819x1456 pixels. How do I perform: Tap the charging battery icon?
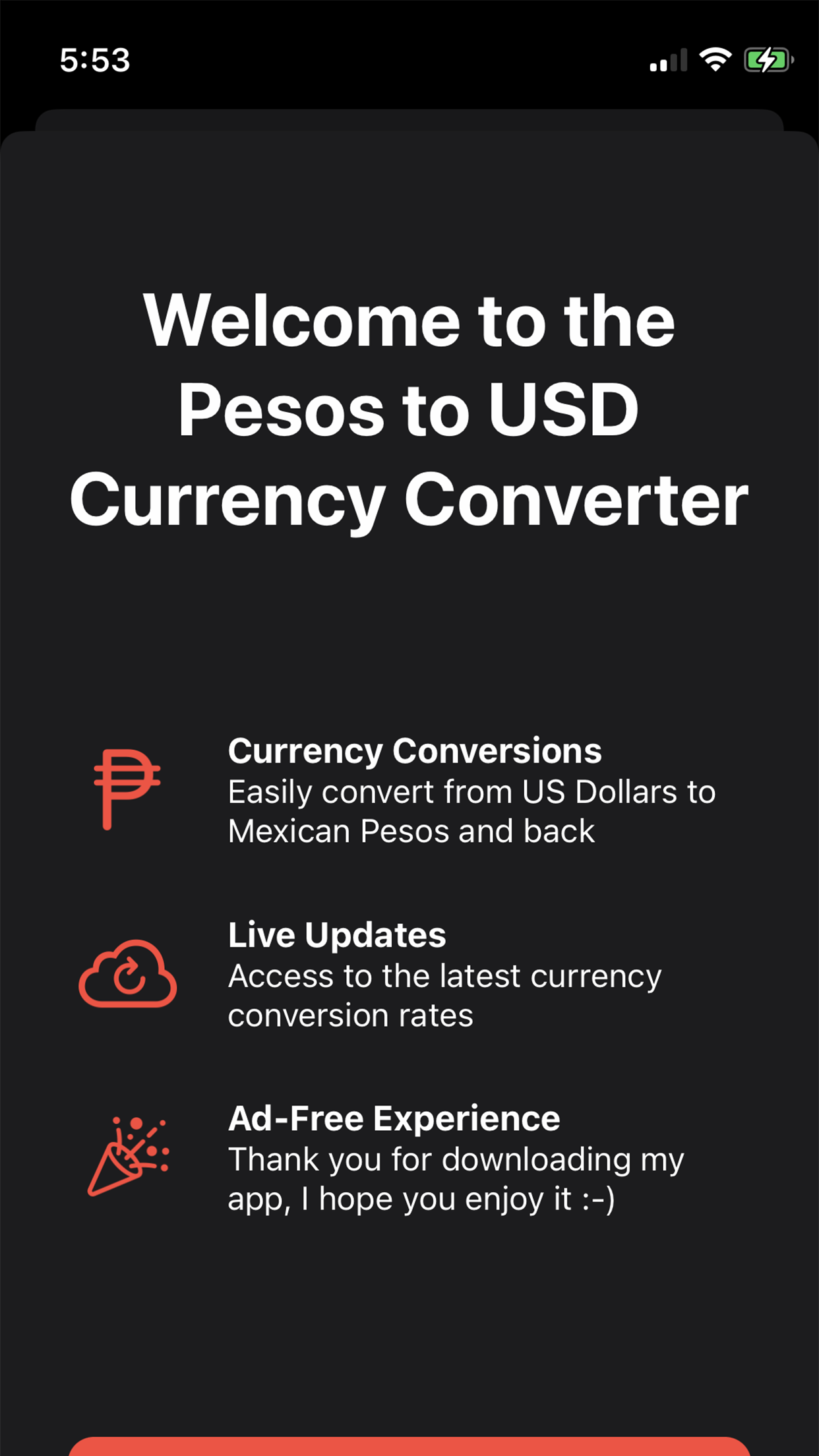[x=767, y=61]
